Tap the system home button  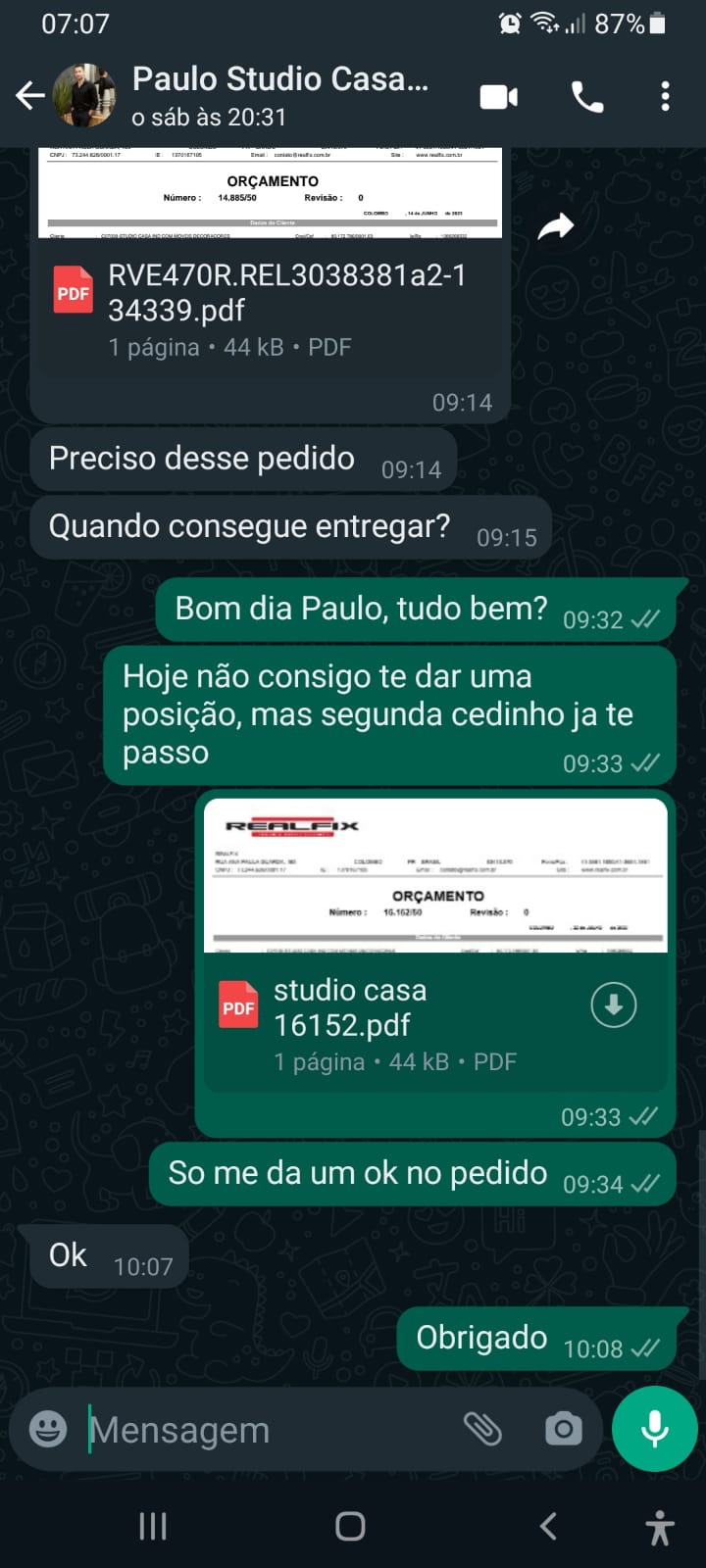pyautogui.click(x=350, y=1526)
